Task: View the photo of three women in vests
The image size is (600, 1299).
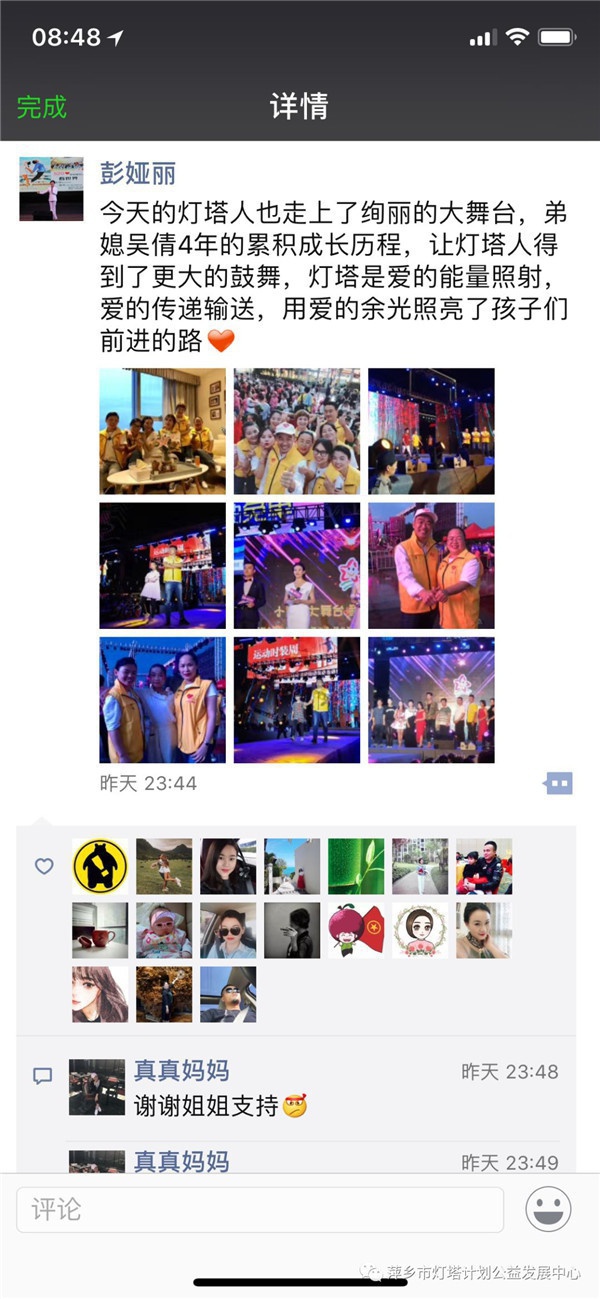Action: click(x=163, y=700)
